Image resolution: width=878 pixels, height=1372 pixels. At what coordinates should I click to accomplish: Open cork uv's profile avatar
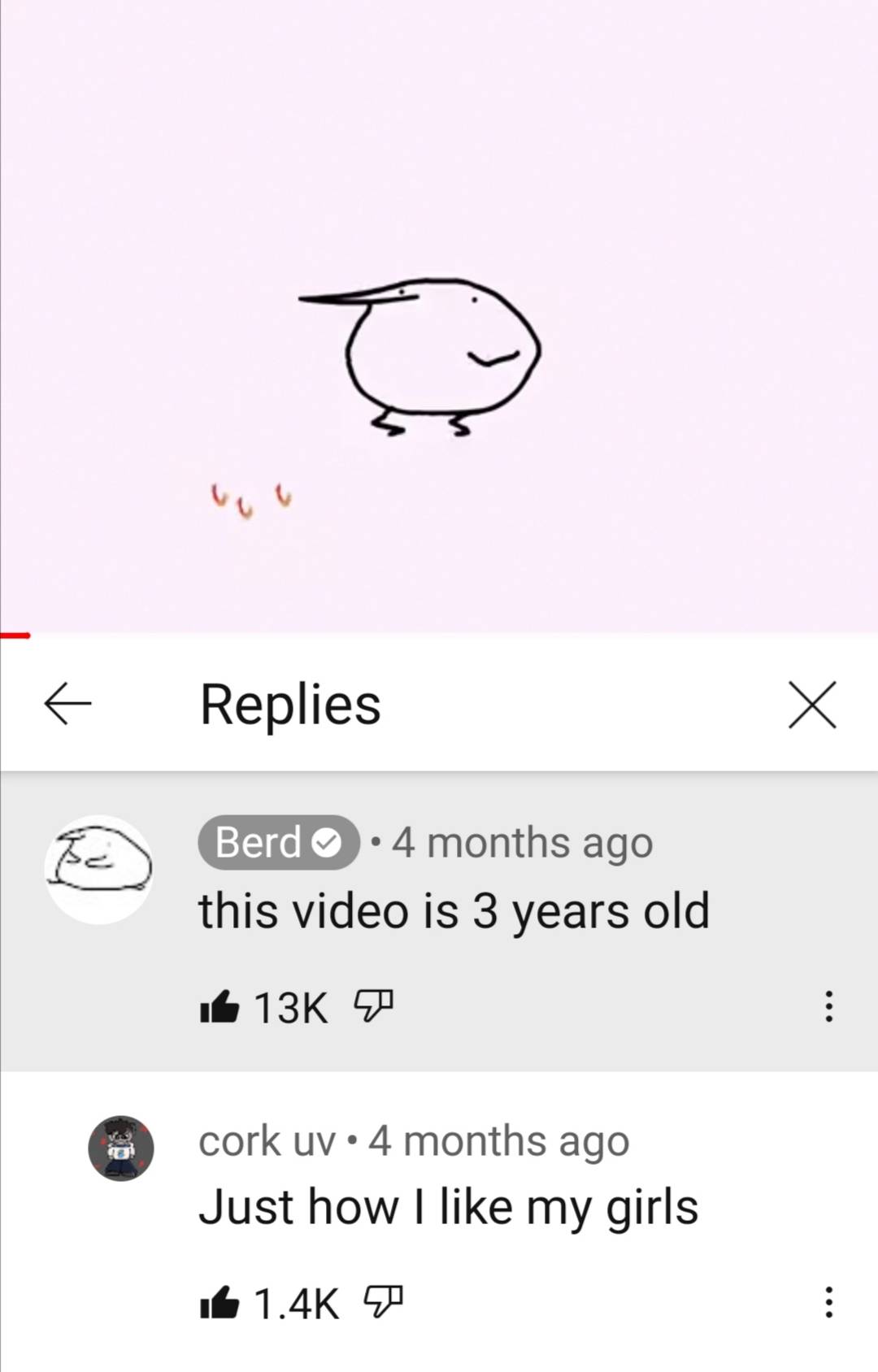pos(121,1148)
